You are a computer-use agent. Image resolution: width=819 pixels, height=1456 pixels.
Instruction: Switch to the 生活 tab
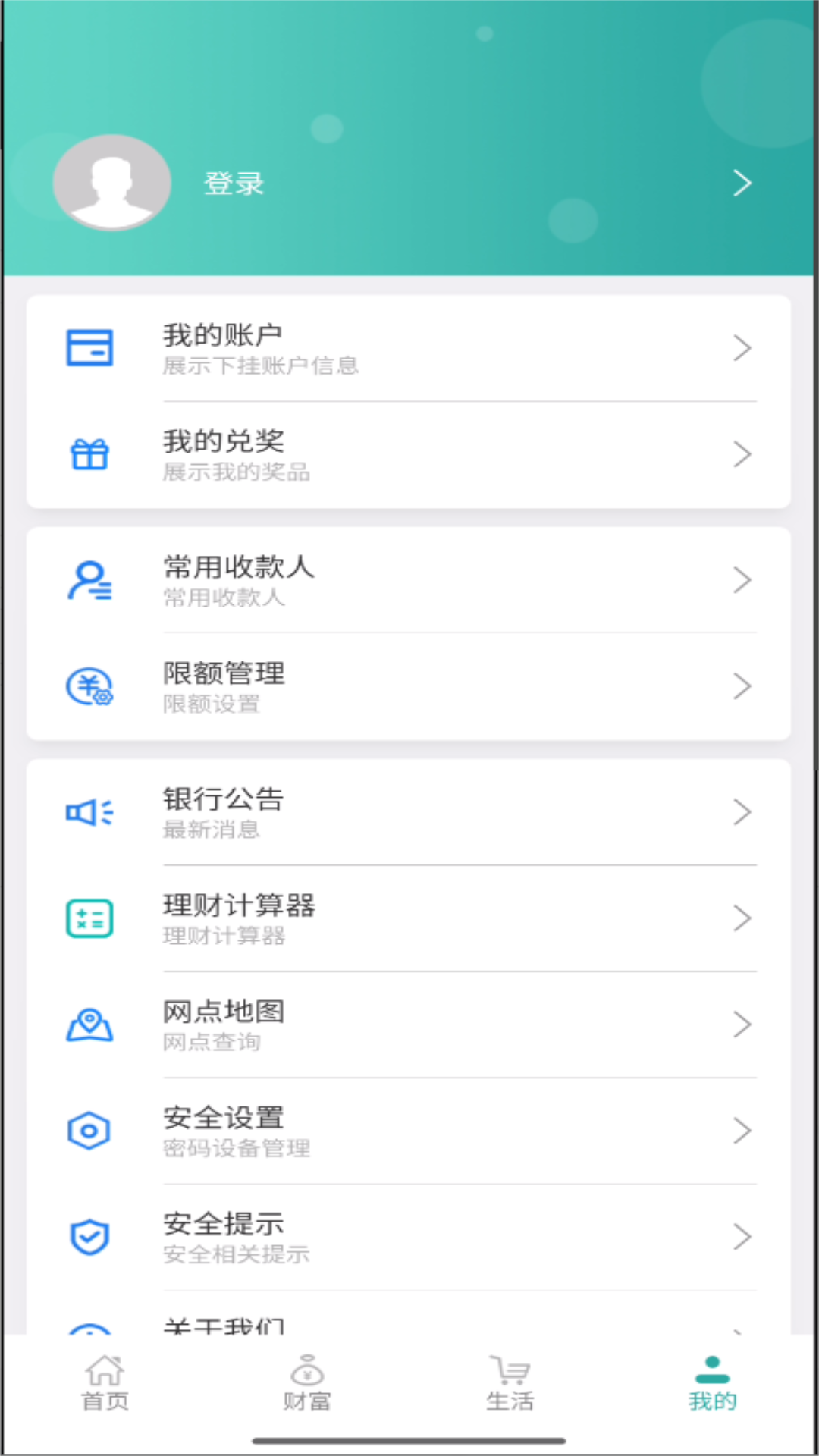(510, 1383)
